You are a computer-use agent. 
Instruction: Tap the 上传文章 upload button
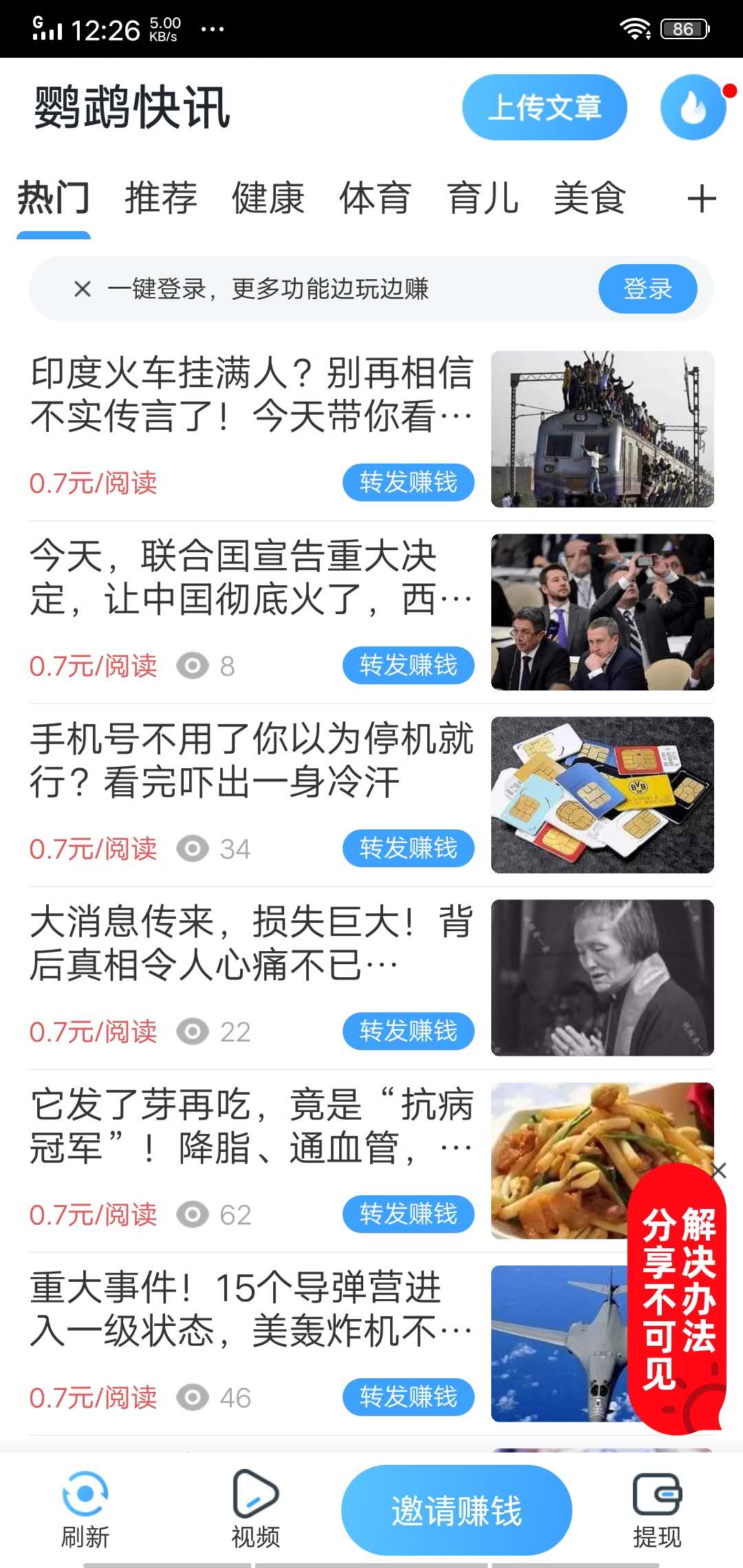(x=546, y=108)
